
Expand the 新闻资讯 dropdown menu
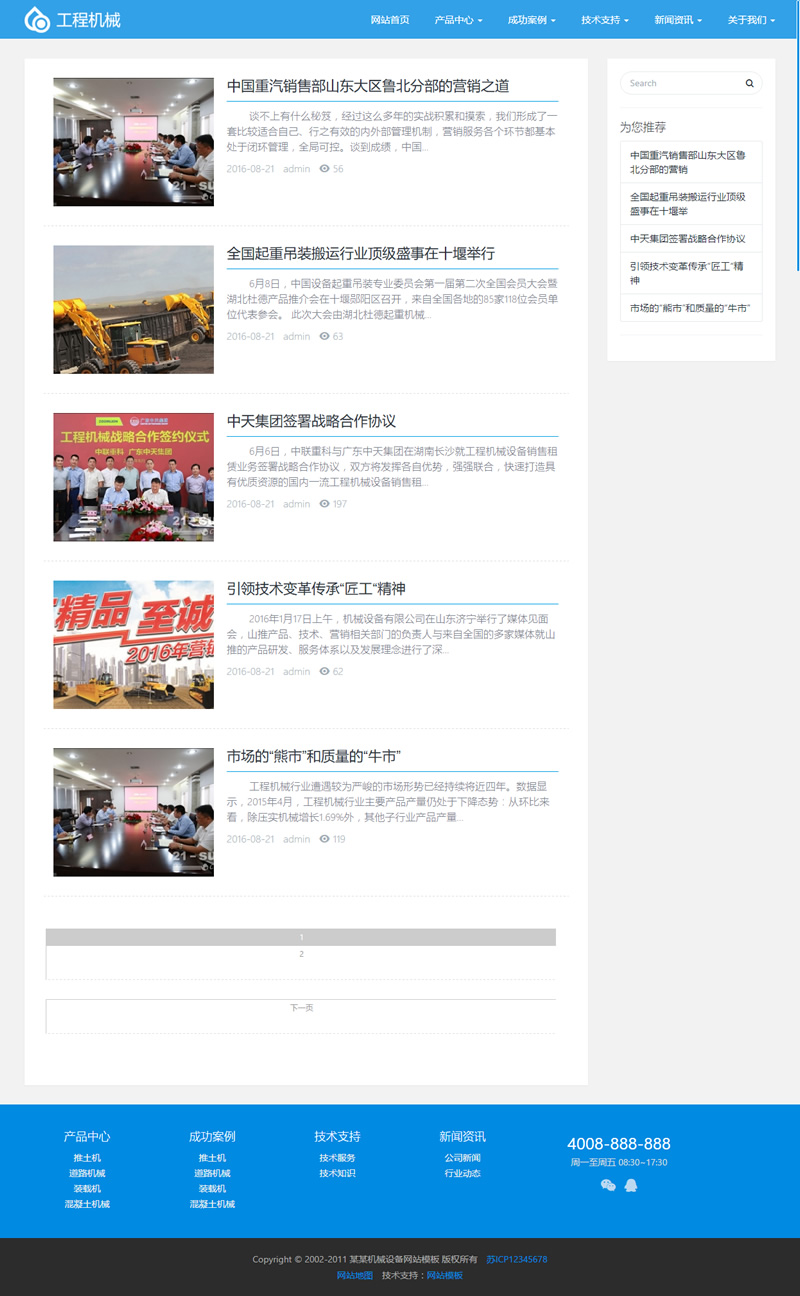click(678, 20)
